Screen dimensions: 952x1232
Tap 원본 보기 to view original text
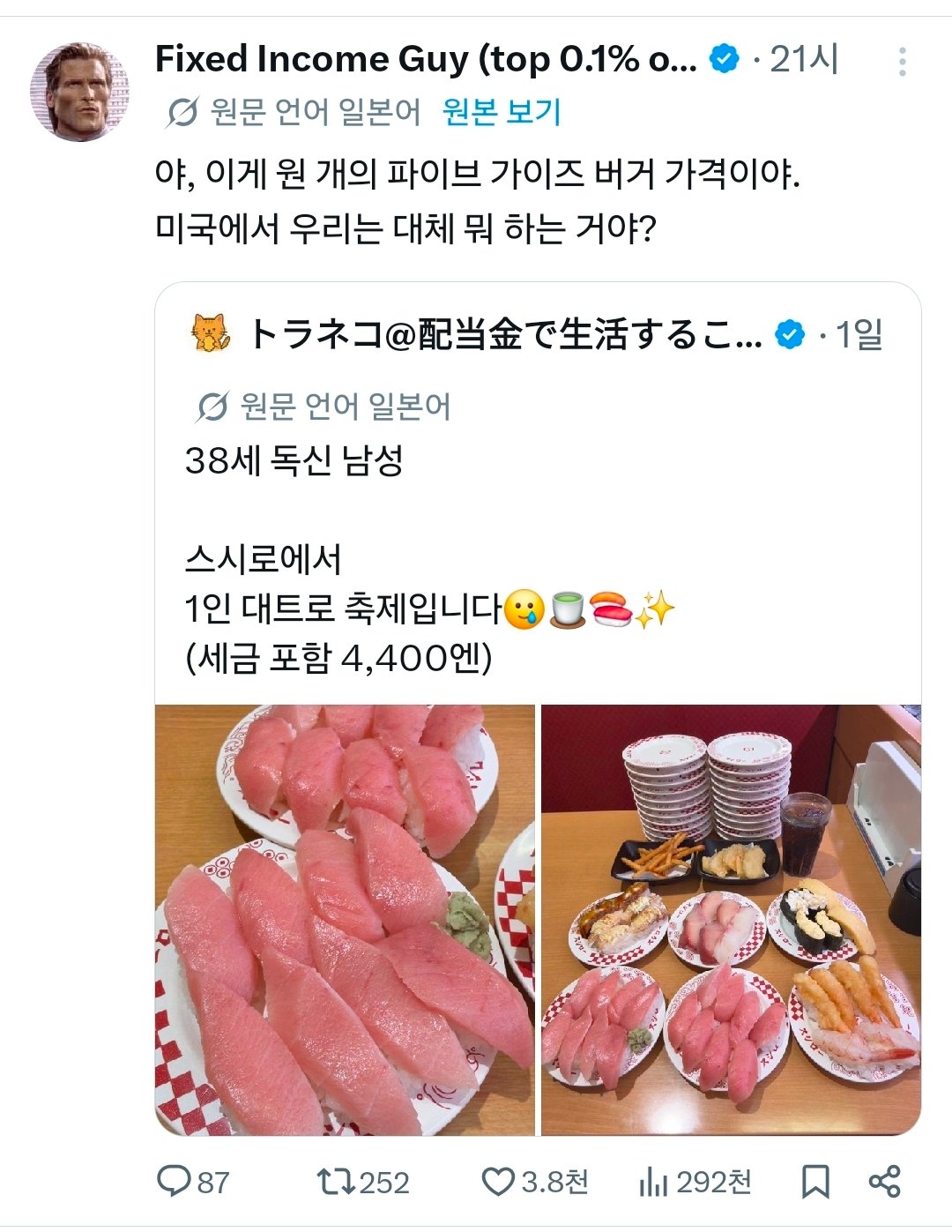click(x=502, y=112)
